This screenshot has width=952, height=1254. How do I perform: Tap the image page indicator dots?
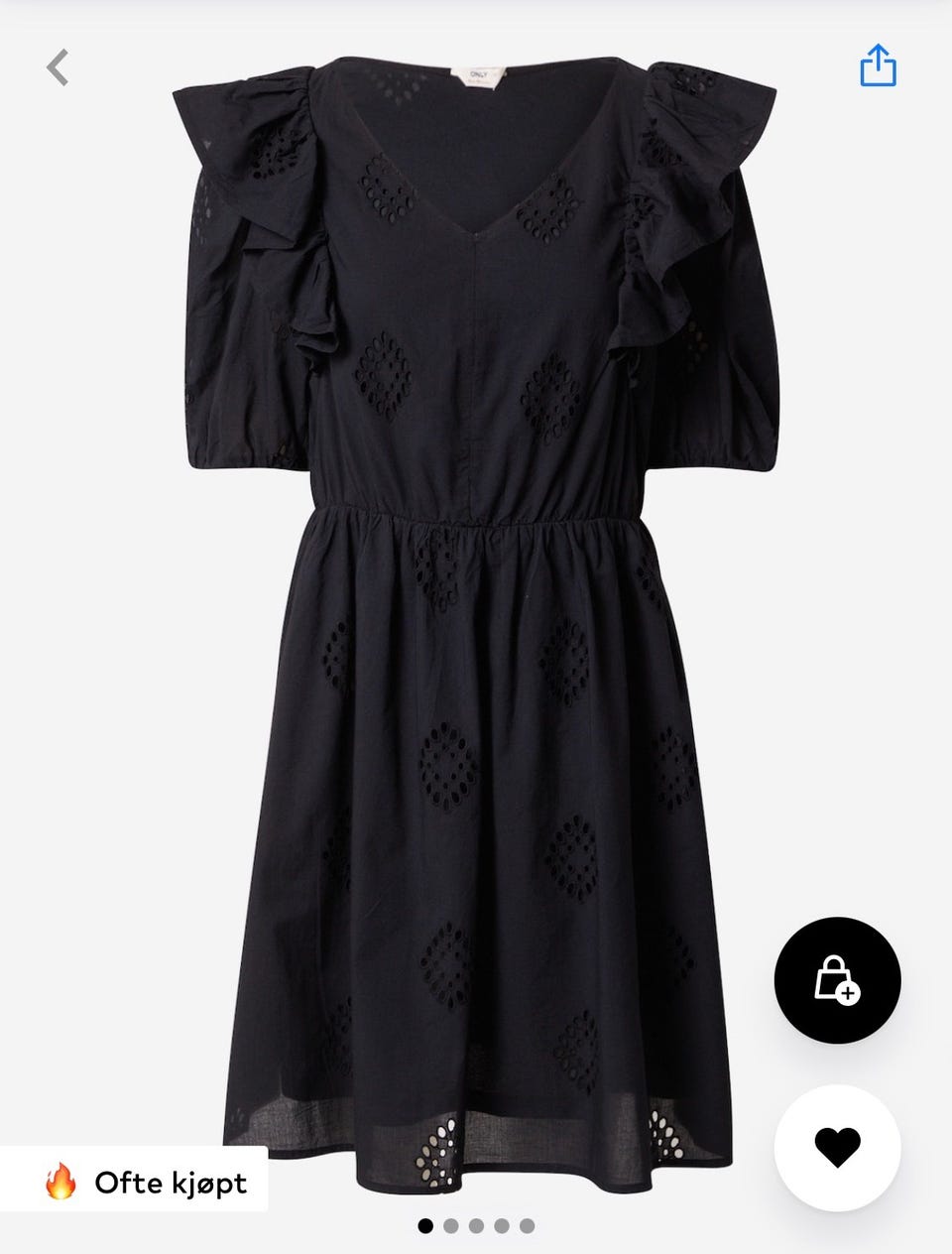pyautogui.click(x=476, y=1226)
